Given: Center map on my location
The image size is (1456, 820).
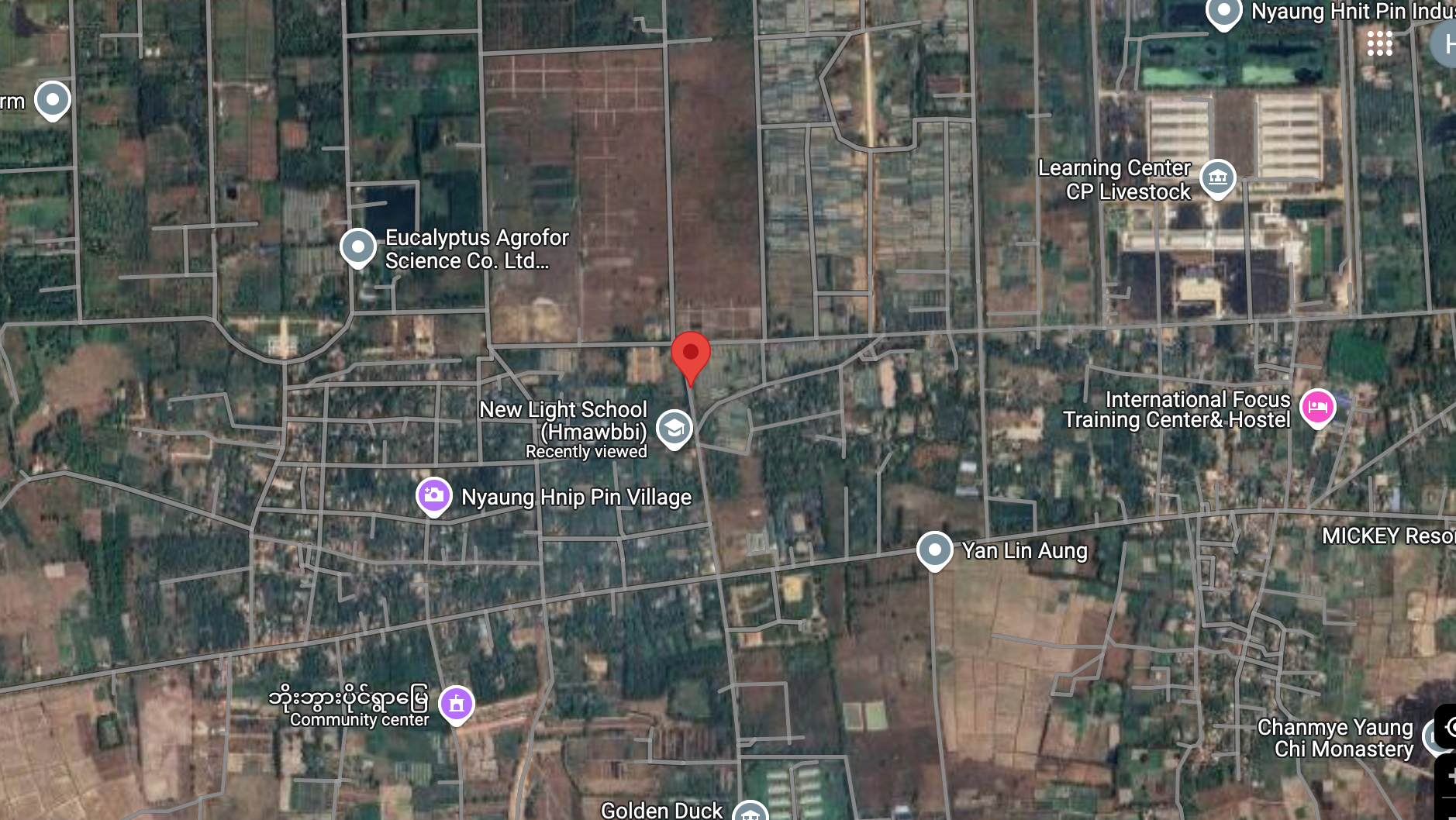Looking at the screenshot, I should tap(1448, 727).
